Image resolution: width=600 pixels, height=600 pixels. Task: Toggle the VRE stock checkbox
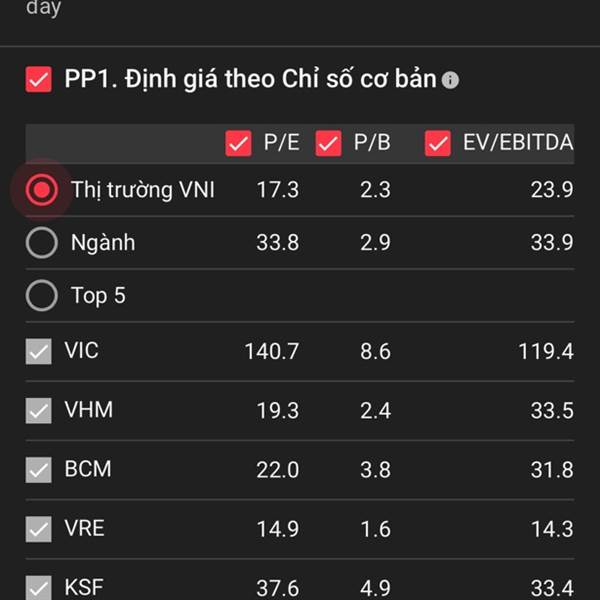[x=39, y=529]
